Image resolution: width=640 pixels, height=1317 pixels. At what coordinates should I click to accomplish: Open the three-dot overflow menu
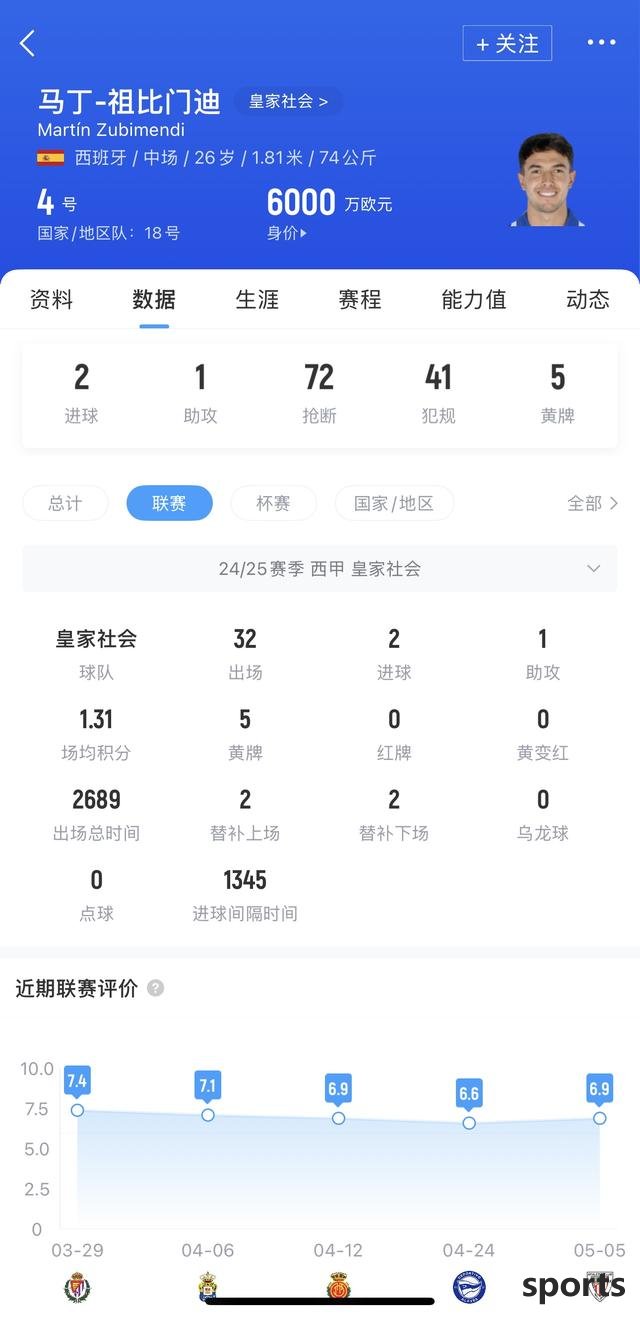pyautogui.click(x=601, y=43)
